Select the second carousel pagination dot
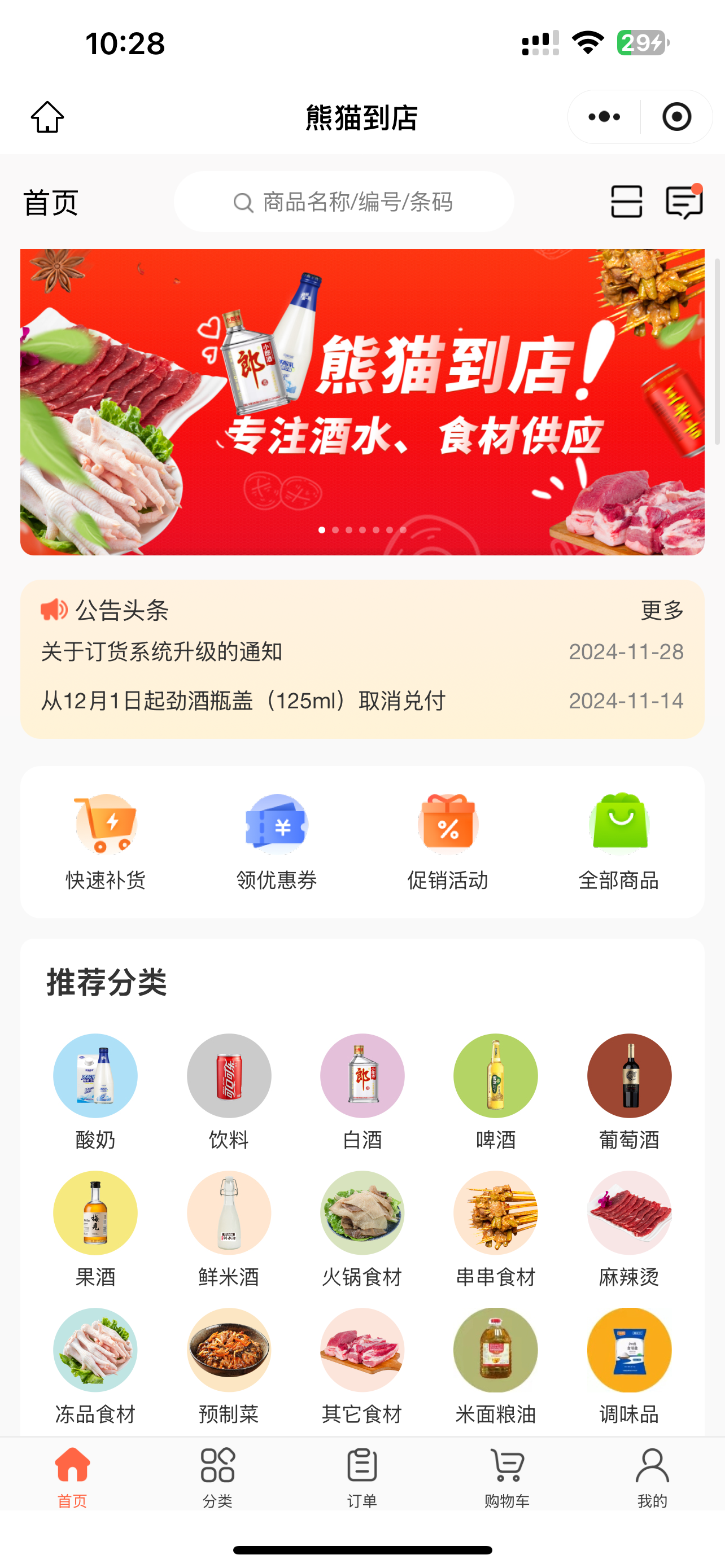This screenshot has height=1568, width=725. [x=335, y=529]
